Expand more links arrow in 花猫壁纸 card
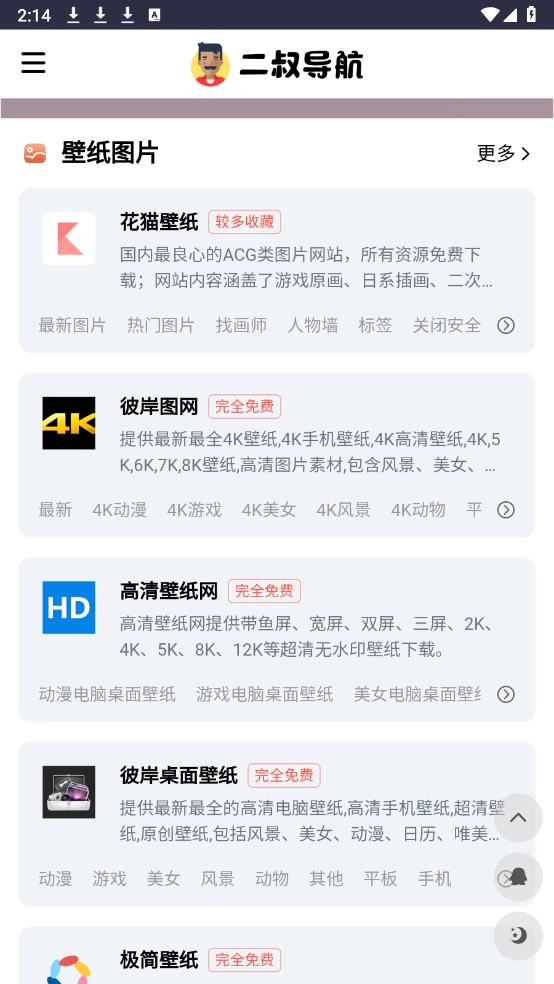554x984 pixels. (506, 325)
